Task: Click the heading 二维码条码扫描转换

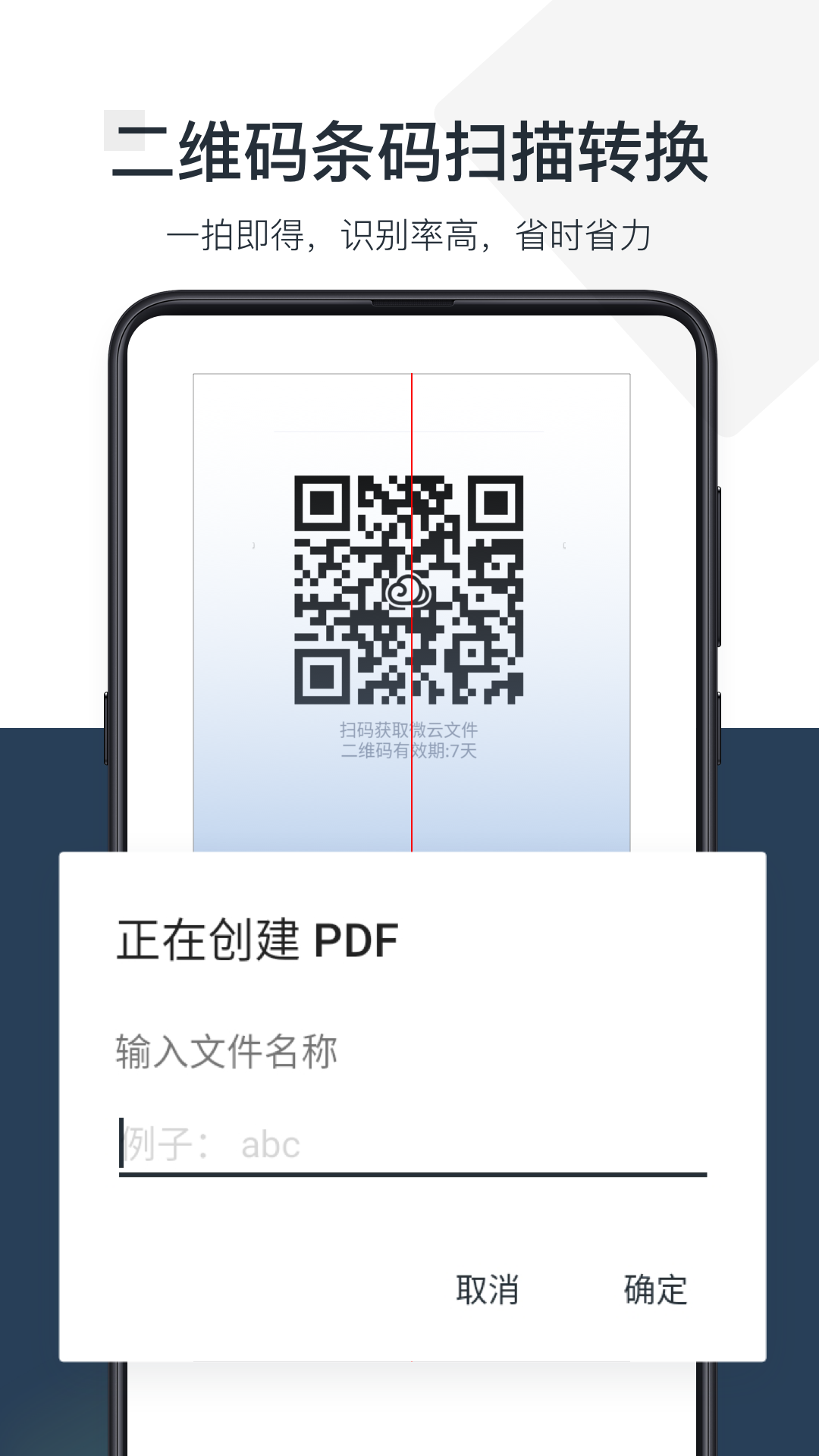Action: [x=409, y=150]
